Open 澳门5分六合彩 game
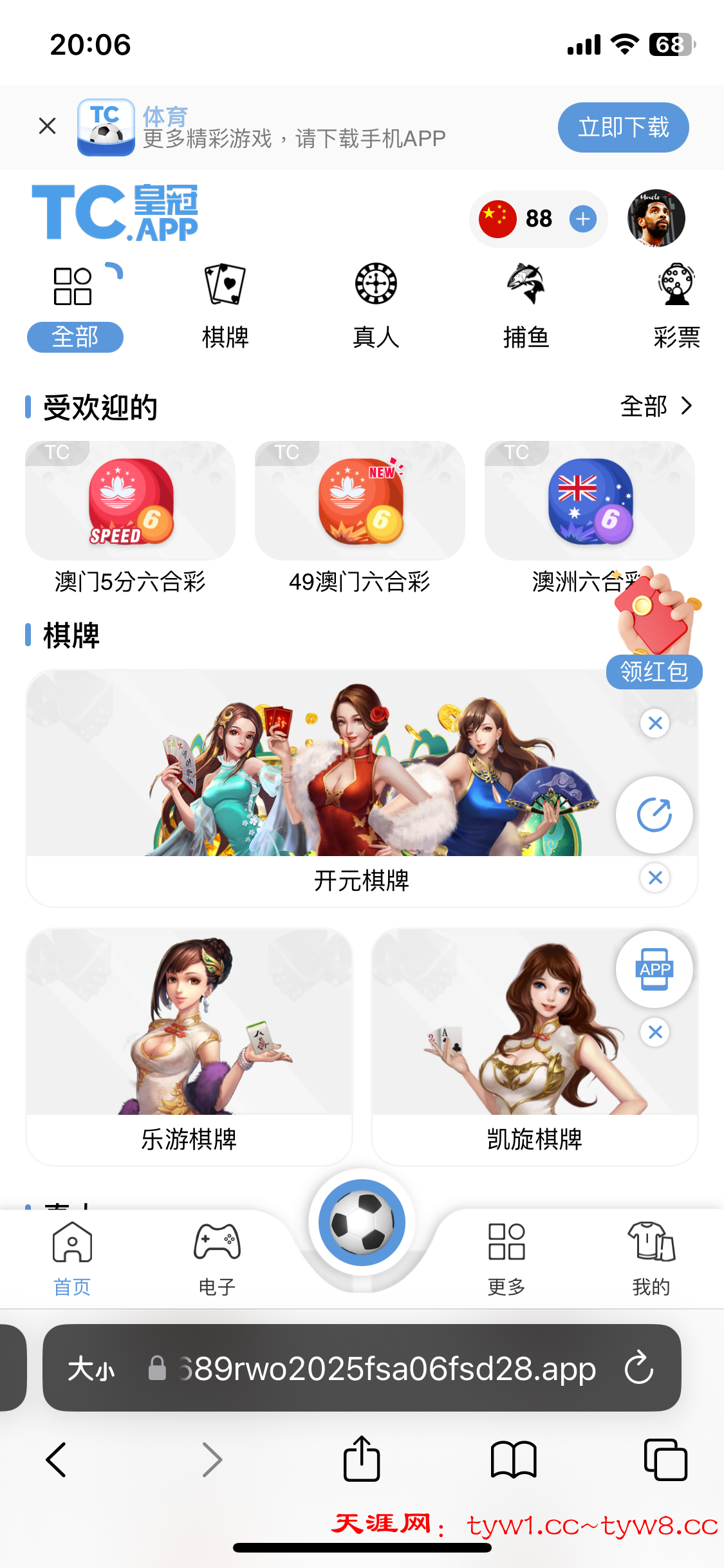The image size is (724, 1568). click(x=130, y=515)
